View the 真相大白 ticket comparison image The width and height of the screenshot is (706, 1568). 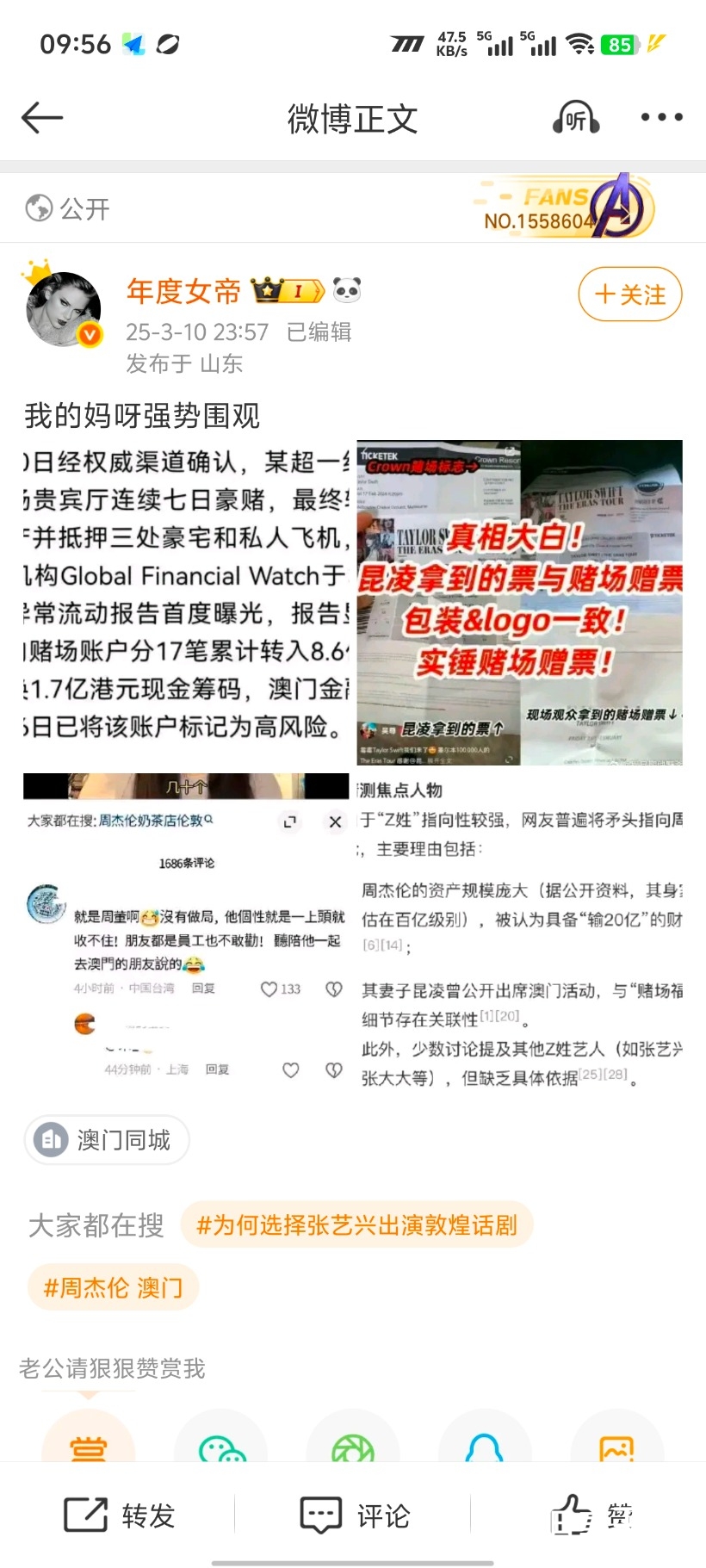520,603
